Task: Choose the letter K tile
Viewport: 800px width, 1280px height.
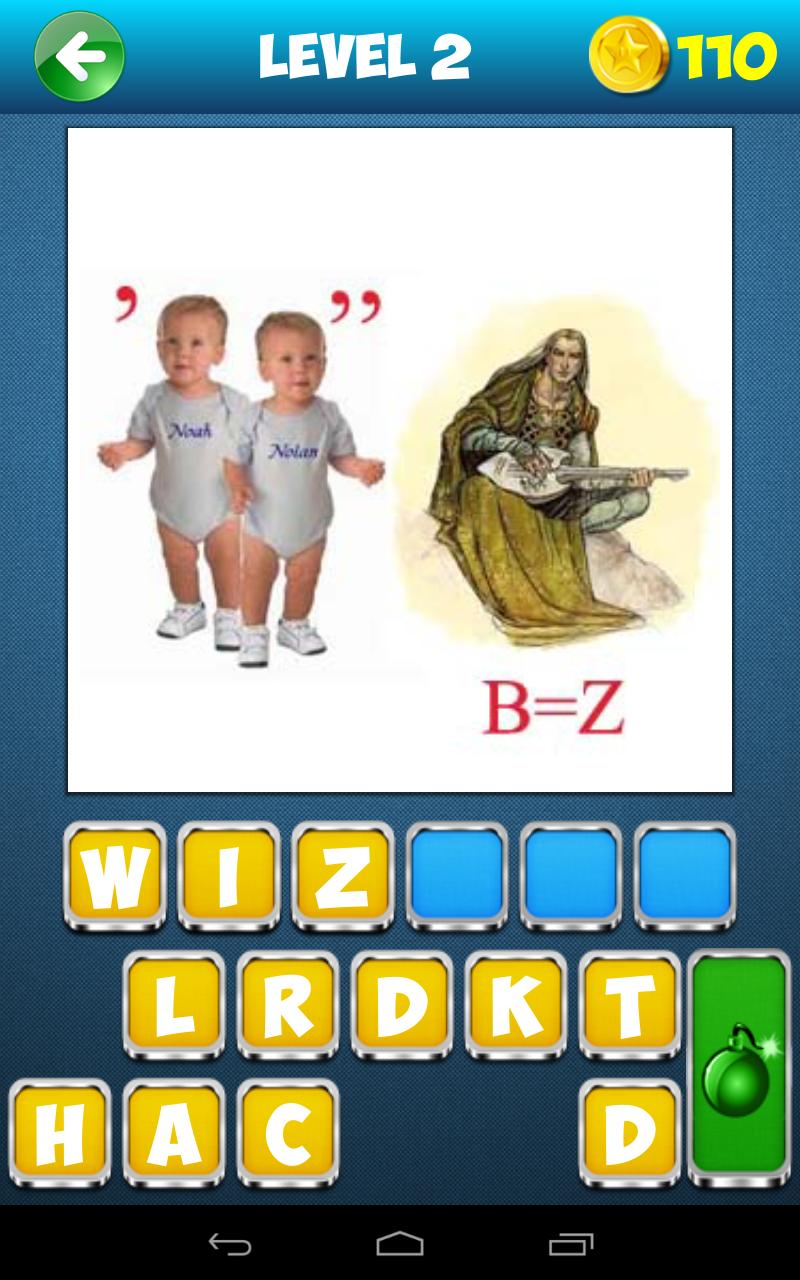Action: 515,1004
